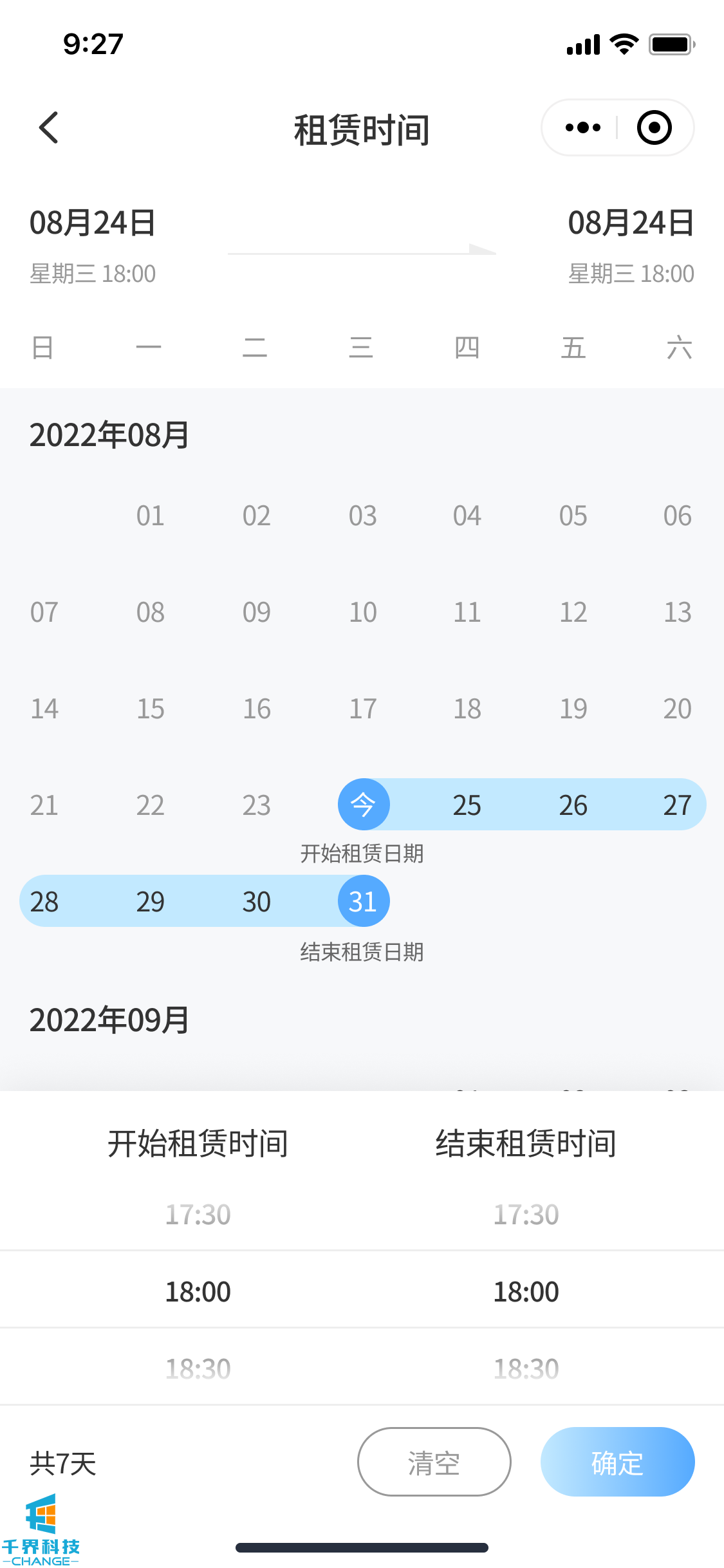Image resolution: width=724 pixels, height=1568 pixels.
Task: Go back from the 租赁时间 page
Action: tap(49, 127)
